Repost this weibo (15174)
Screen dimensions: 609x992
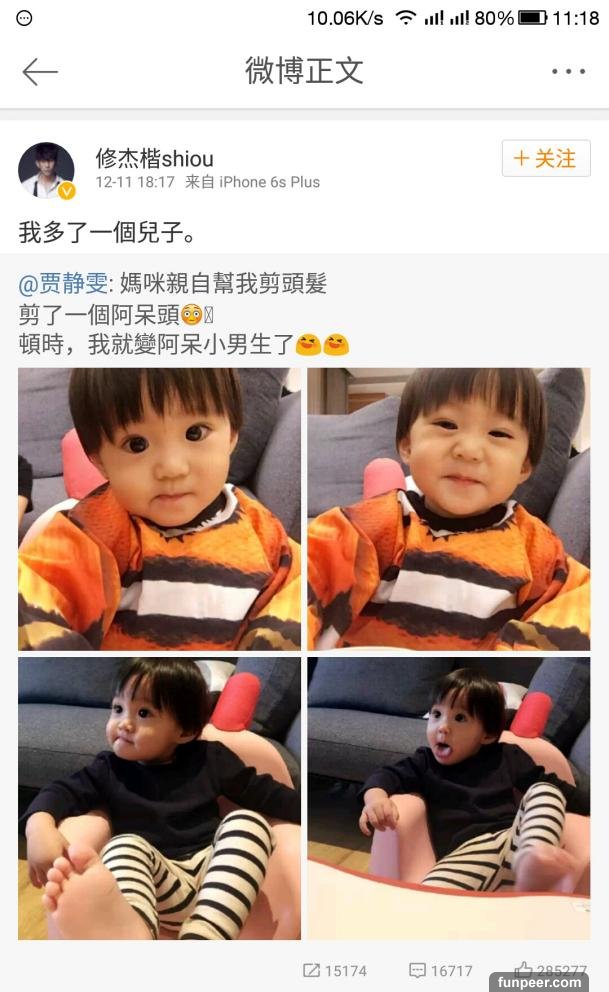[x=335, y=970]
